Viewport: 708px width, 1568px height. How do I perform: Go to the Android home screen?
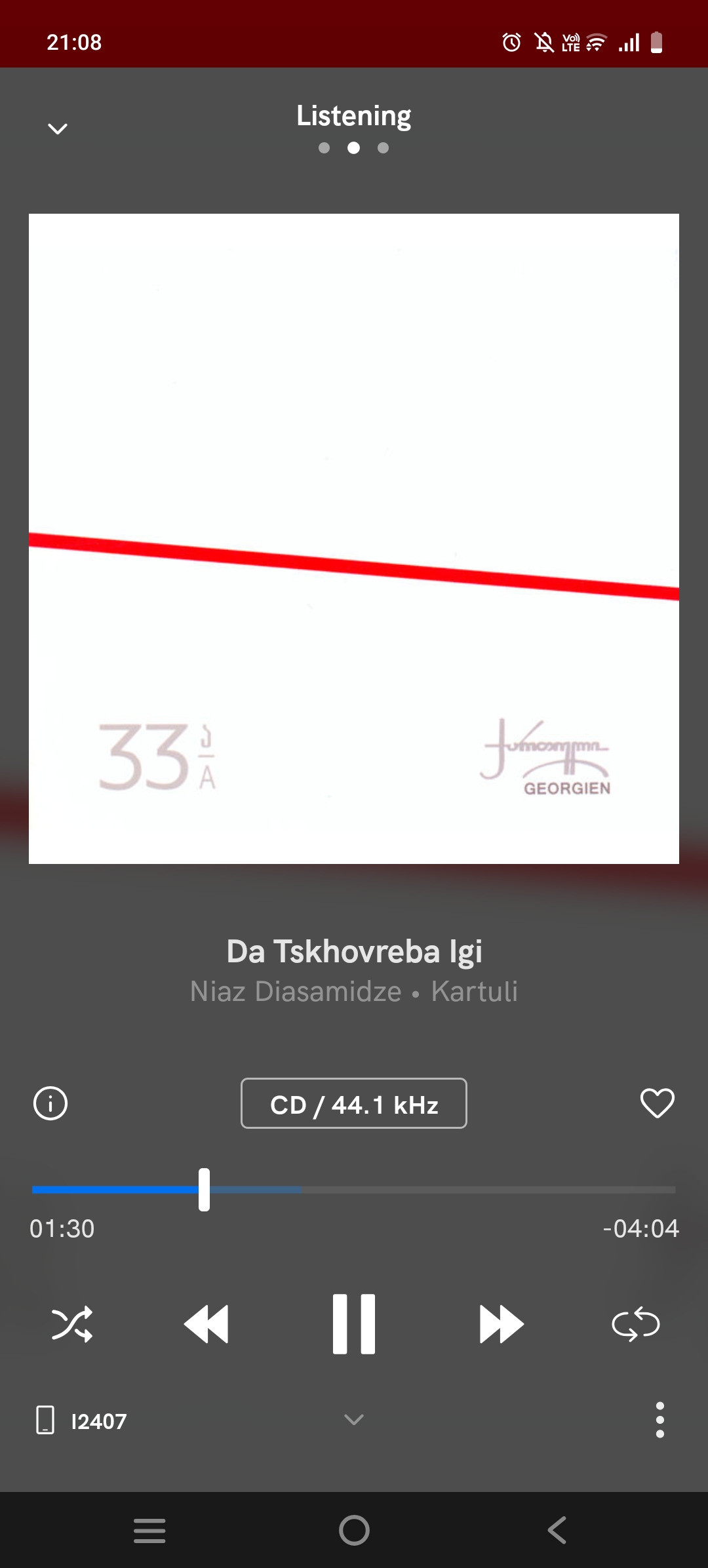pos(354,1531)
